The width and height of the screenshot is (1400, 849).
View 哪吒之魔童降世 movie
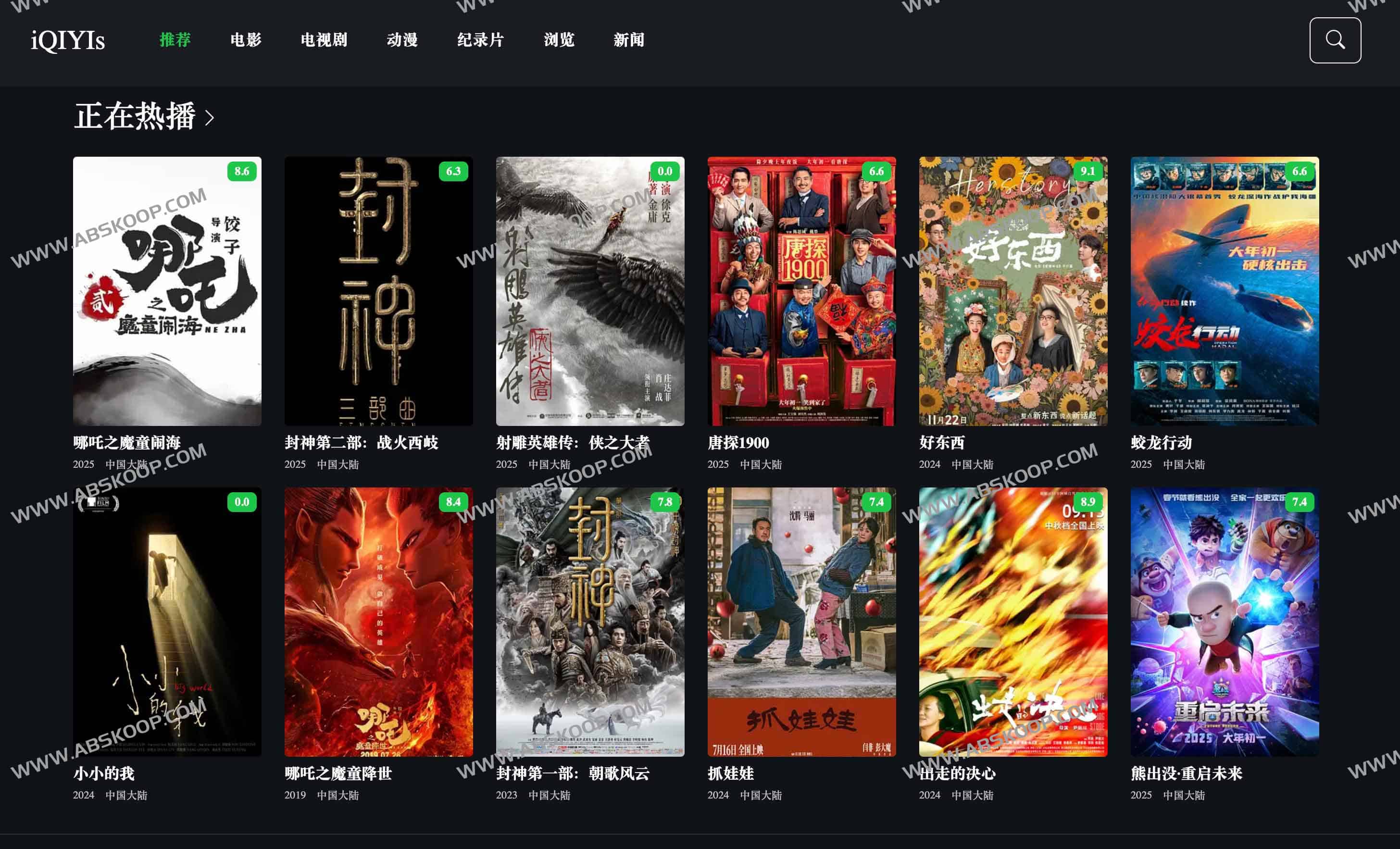pyautogui.click(x=378, y=622)
